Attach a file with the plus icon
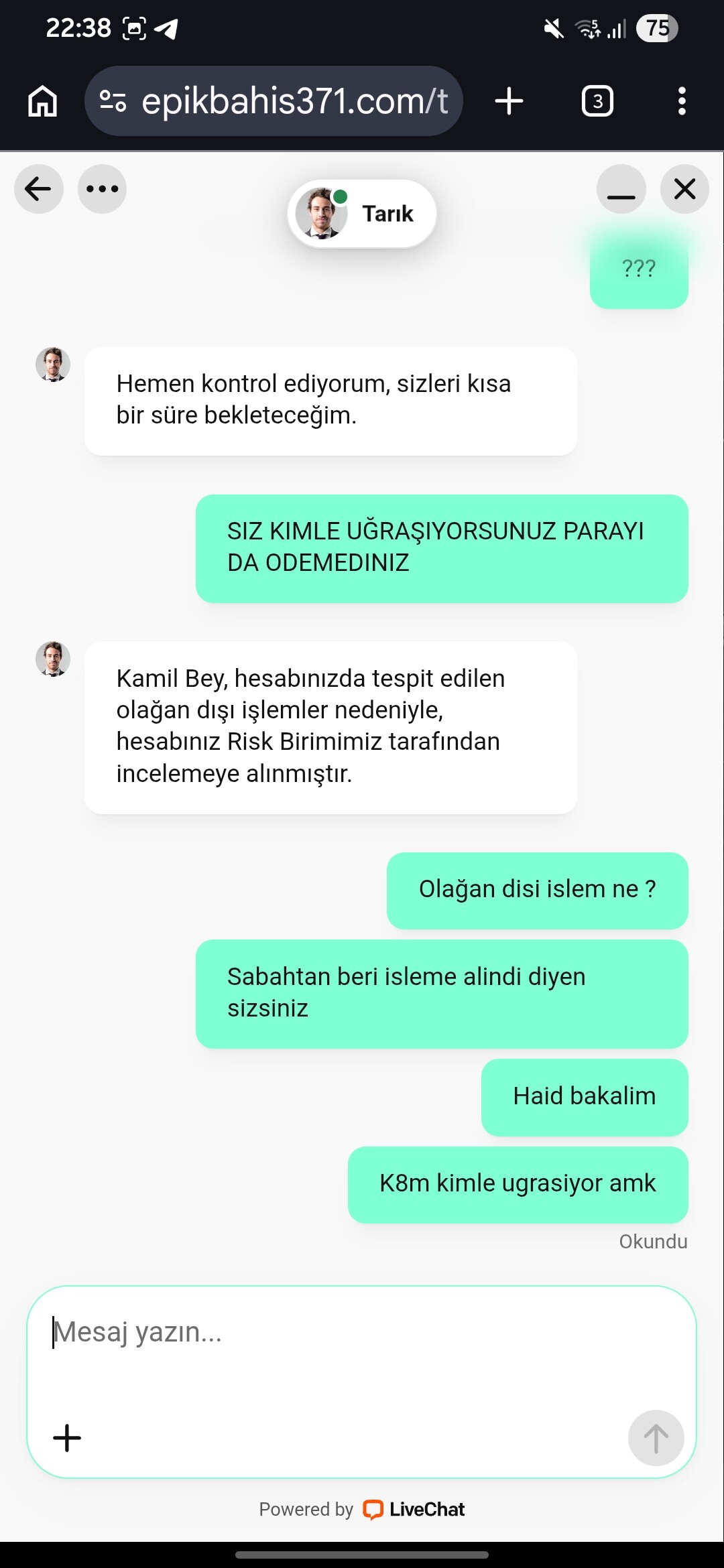Screen dimensions: 724x1568 pyautogui.click(x=67, y=1438)
